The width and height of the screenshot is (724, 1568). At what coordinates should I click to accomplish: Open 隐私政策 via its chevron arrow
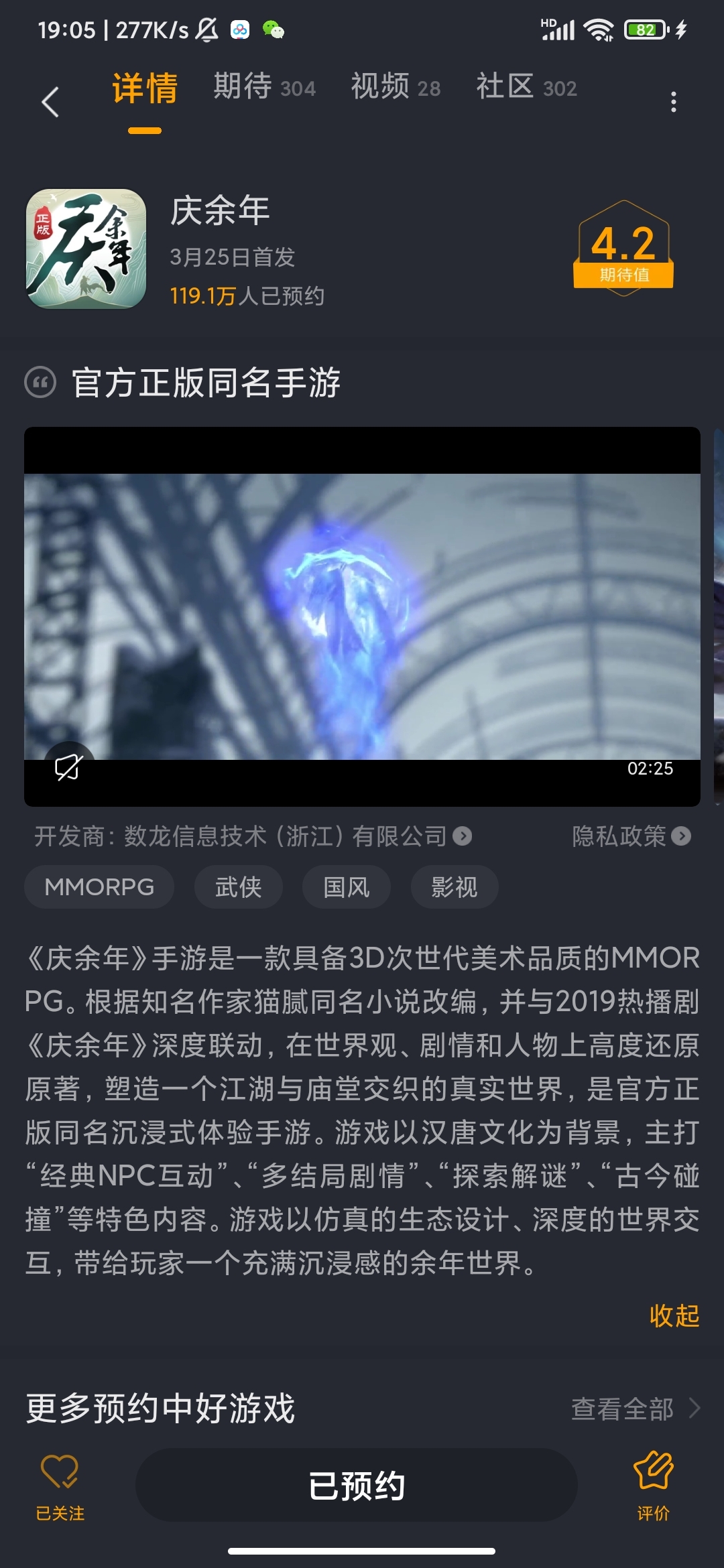pos(682,836)
